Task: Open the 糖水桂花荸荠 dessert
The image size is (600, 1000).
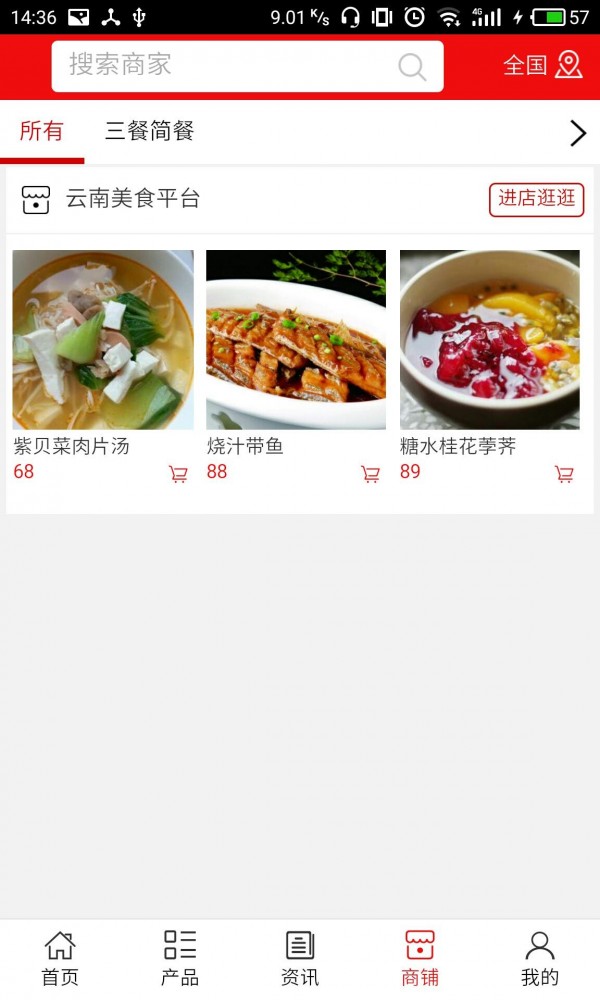Action: click(490, 340)
